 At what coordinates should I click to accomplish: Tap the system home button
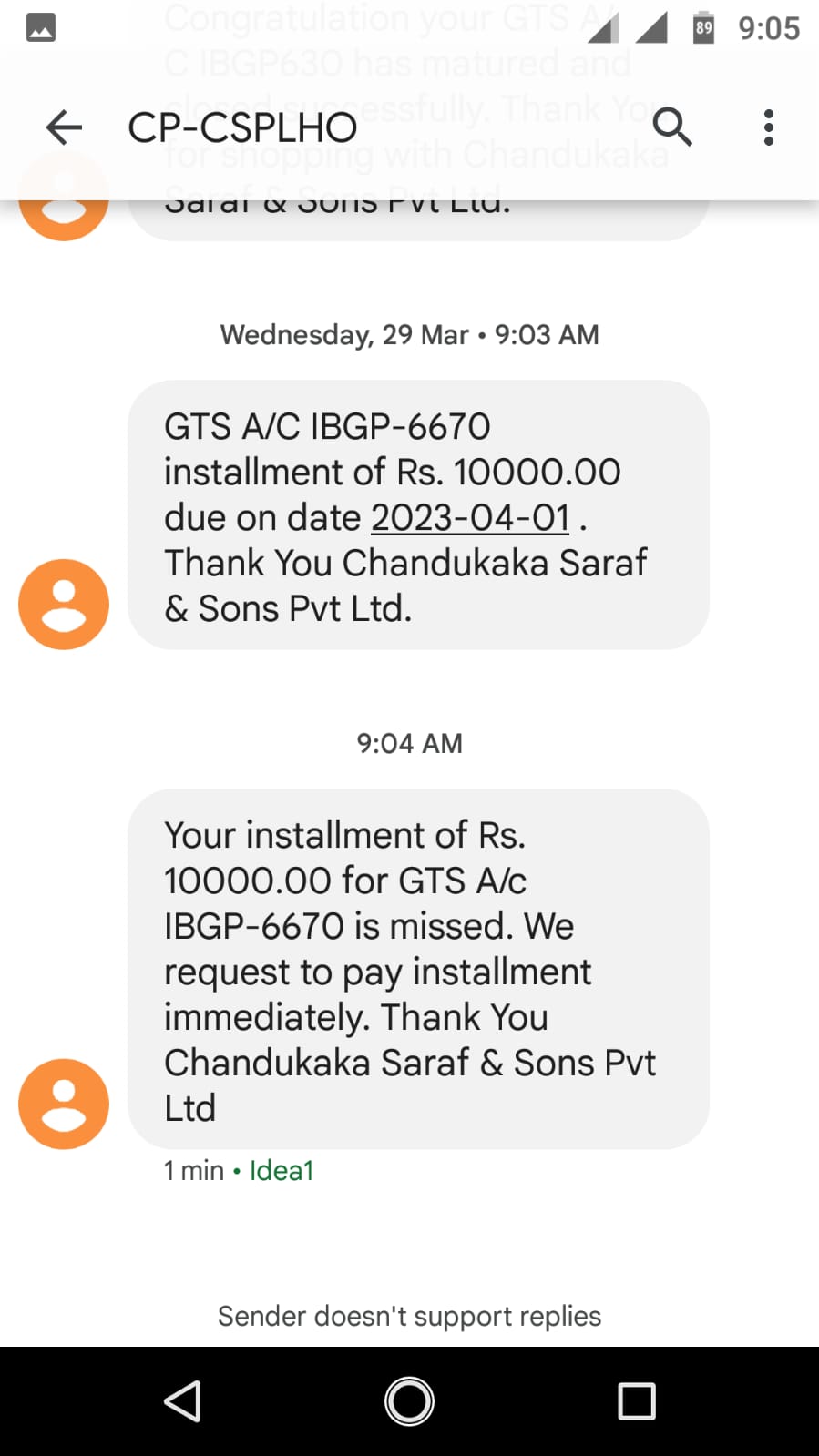409,1401
